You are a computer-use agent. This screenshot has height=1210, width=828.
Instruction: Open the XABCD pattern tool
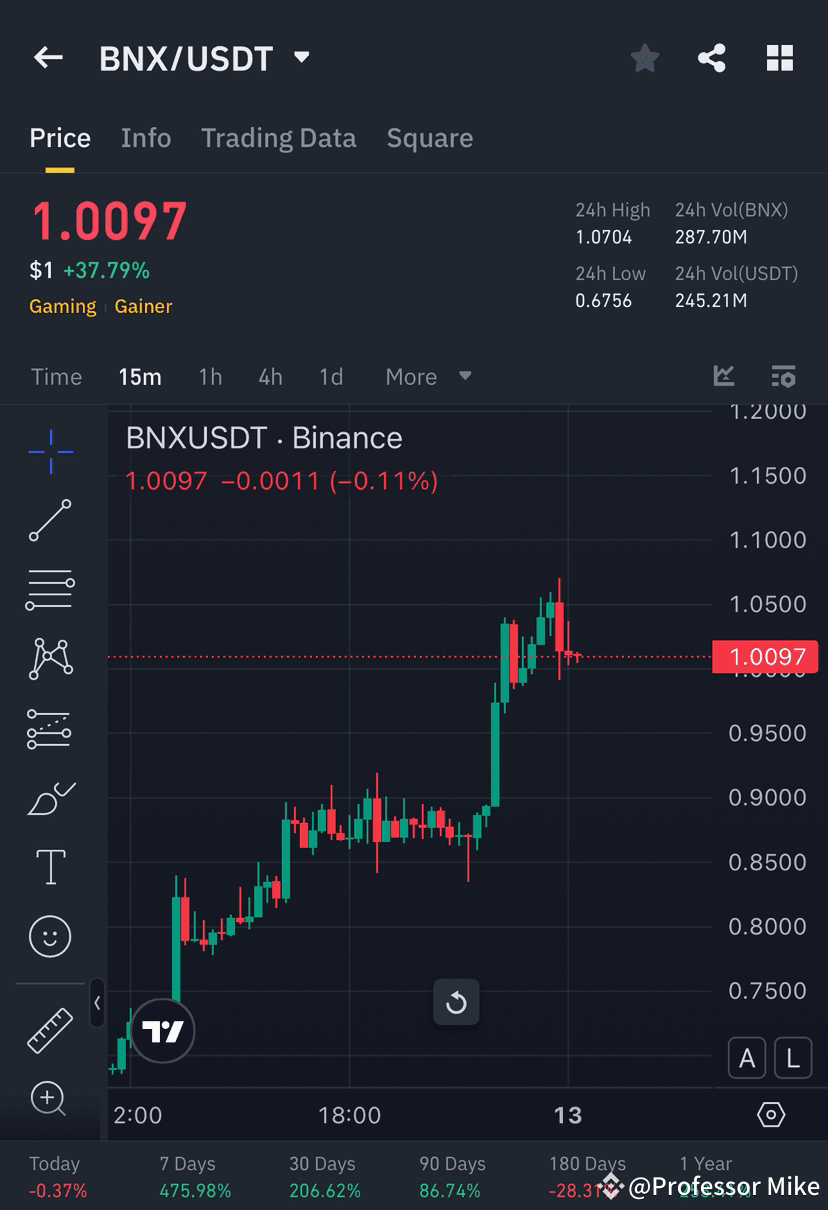pyautogui.click(x=50, y=659)
